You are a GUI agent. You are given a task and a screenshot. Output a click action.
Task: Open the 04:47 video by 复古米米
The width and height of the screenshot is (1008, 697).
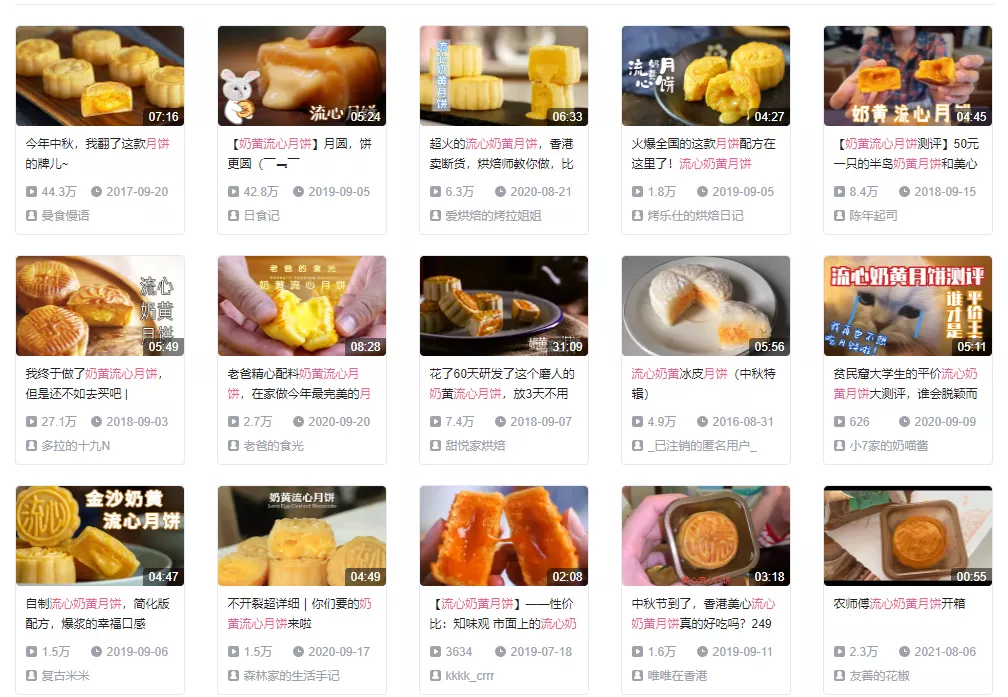pos(100,536)
